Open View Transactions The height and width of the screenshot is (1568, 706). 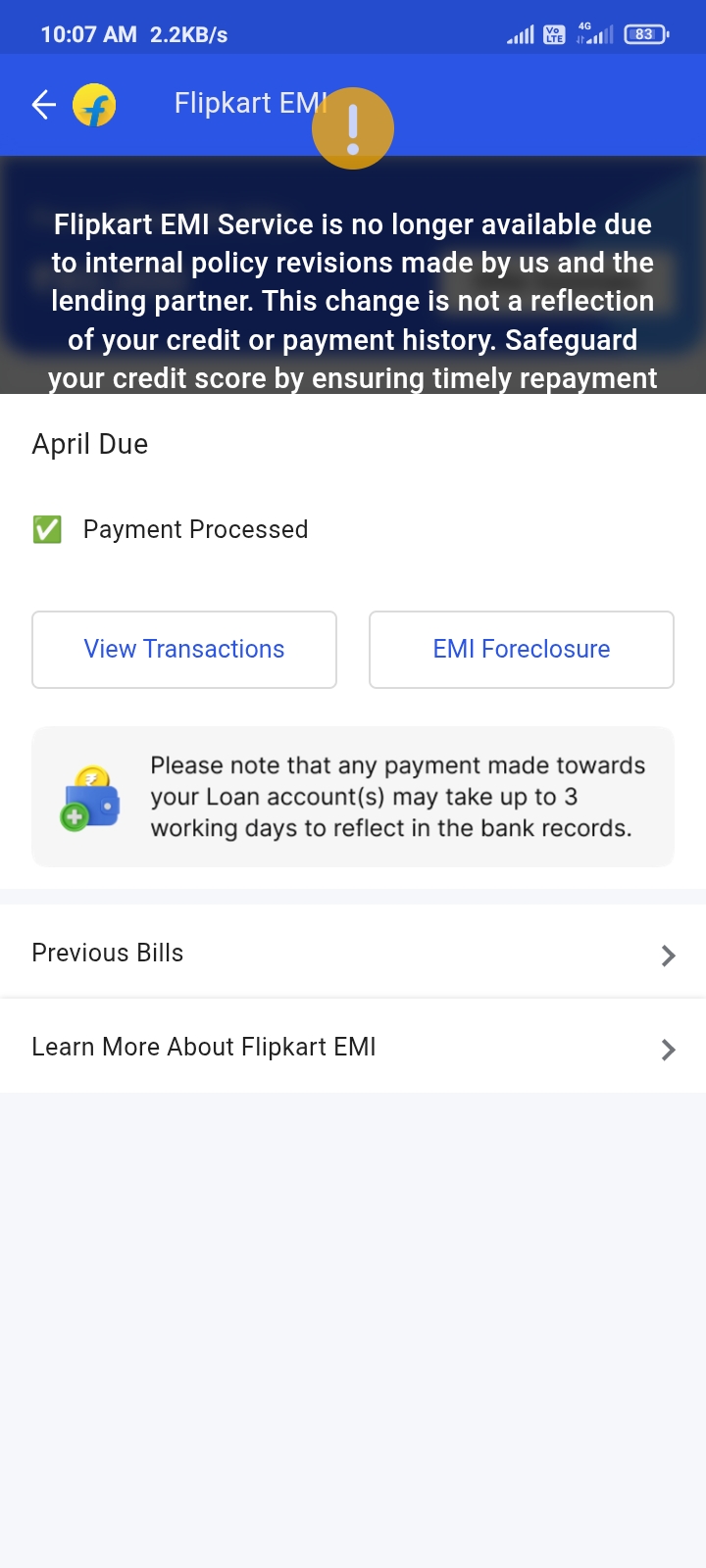click(x=184, y=650)
